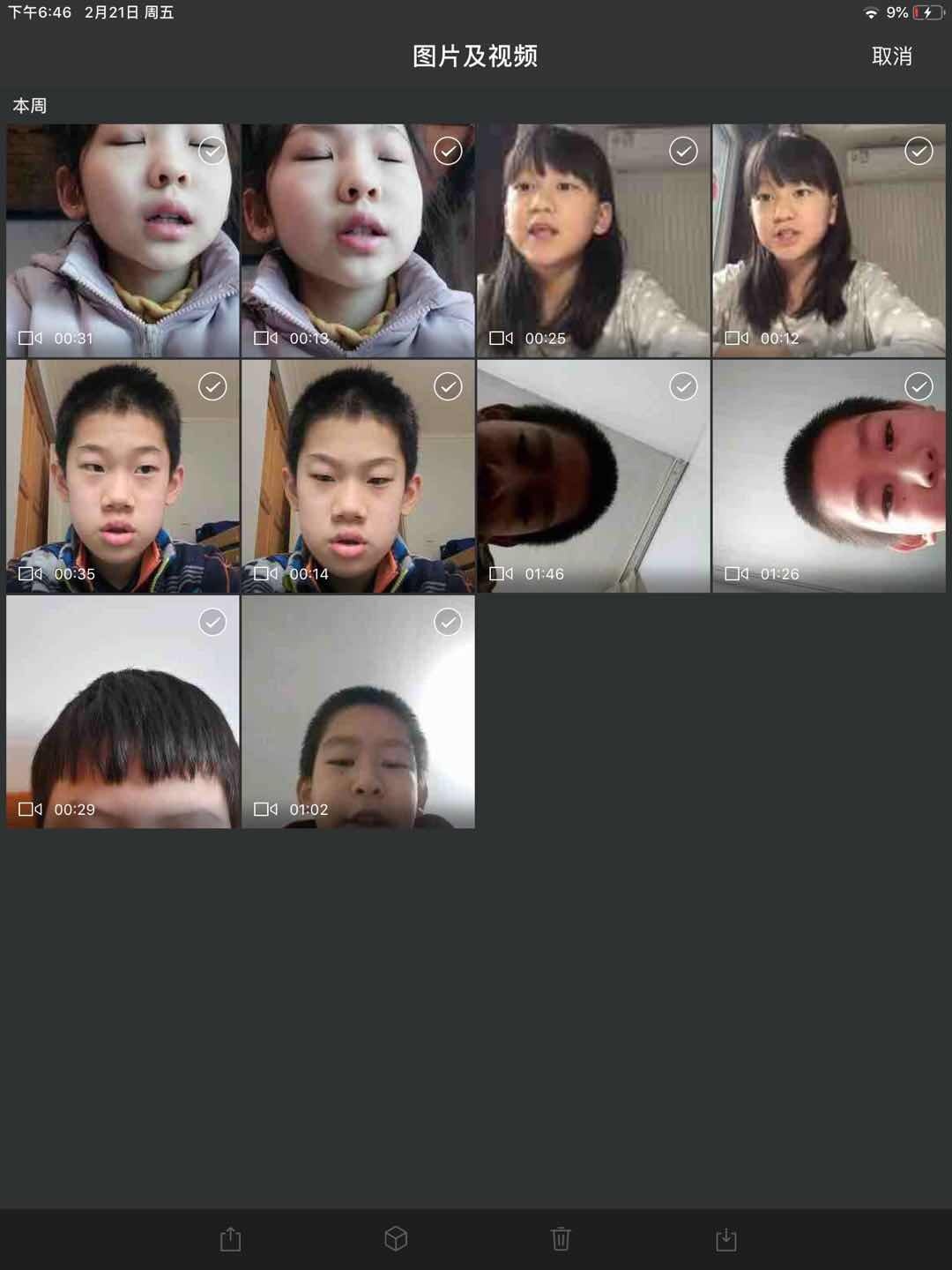Share the selected videos

click(230, 1239)
